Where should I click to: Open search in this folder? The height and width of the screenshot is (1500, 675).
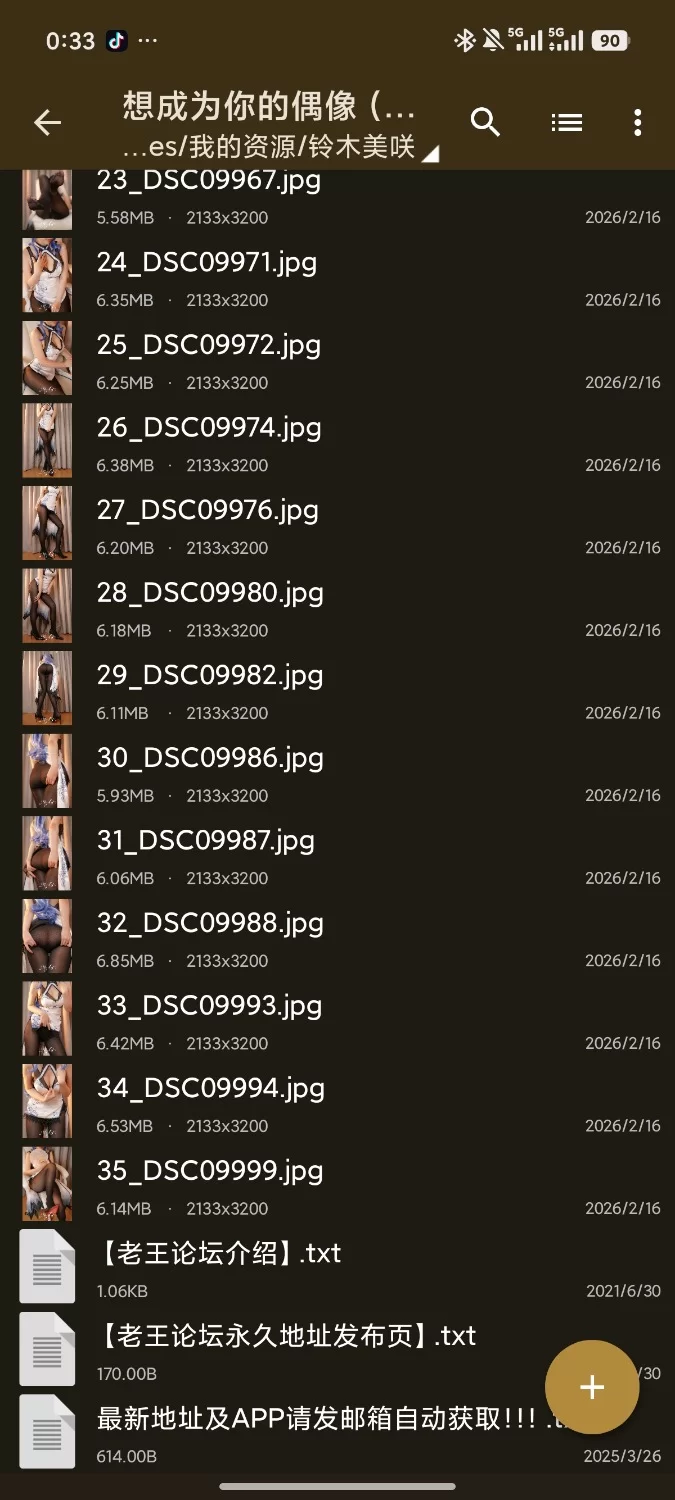[485, 123]
